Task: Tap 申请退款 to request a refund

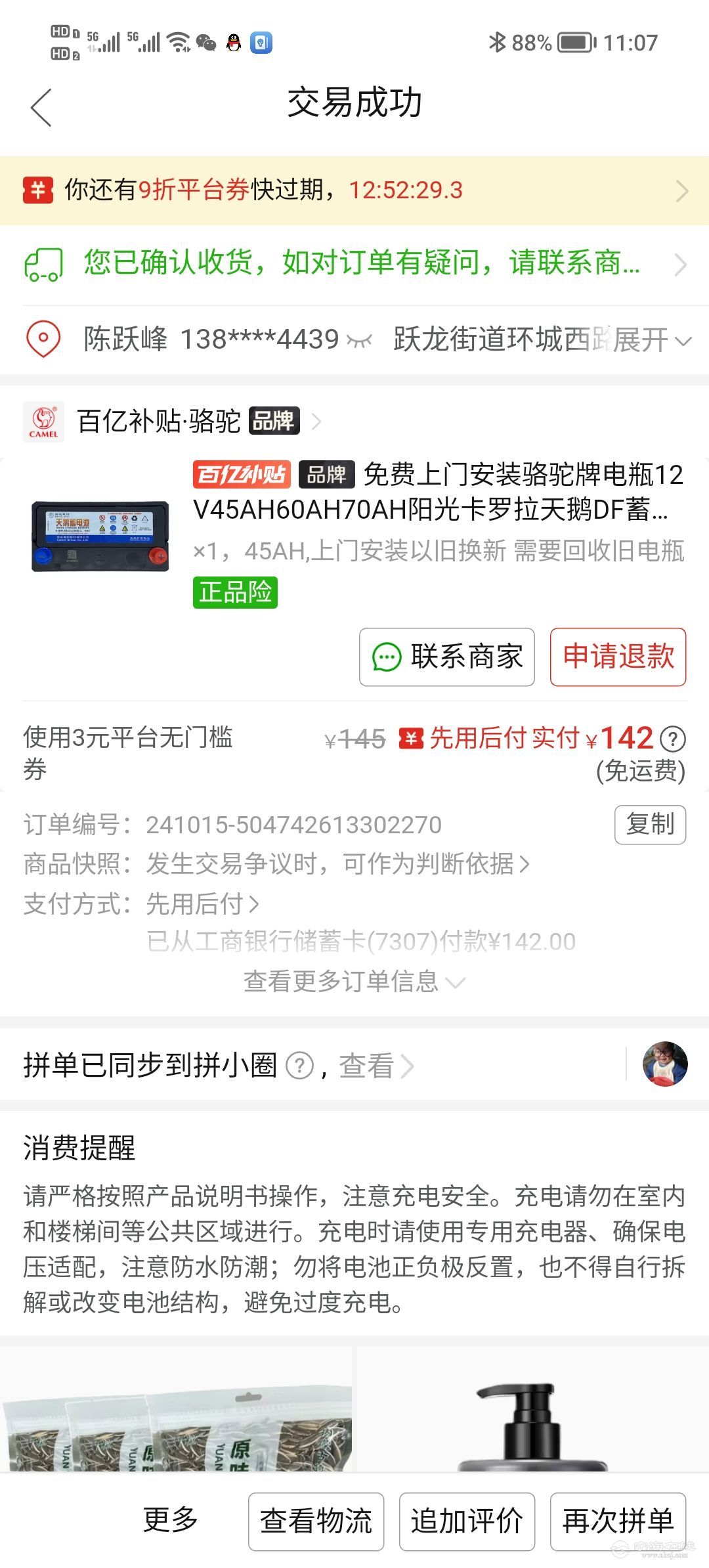Action: 618,657
